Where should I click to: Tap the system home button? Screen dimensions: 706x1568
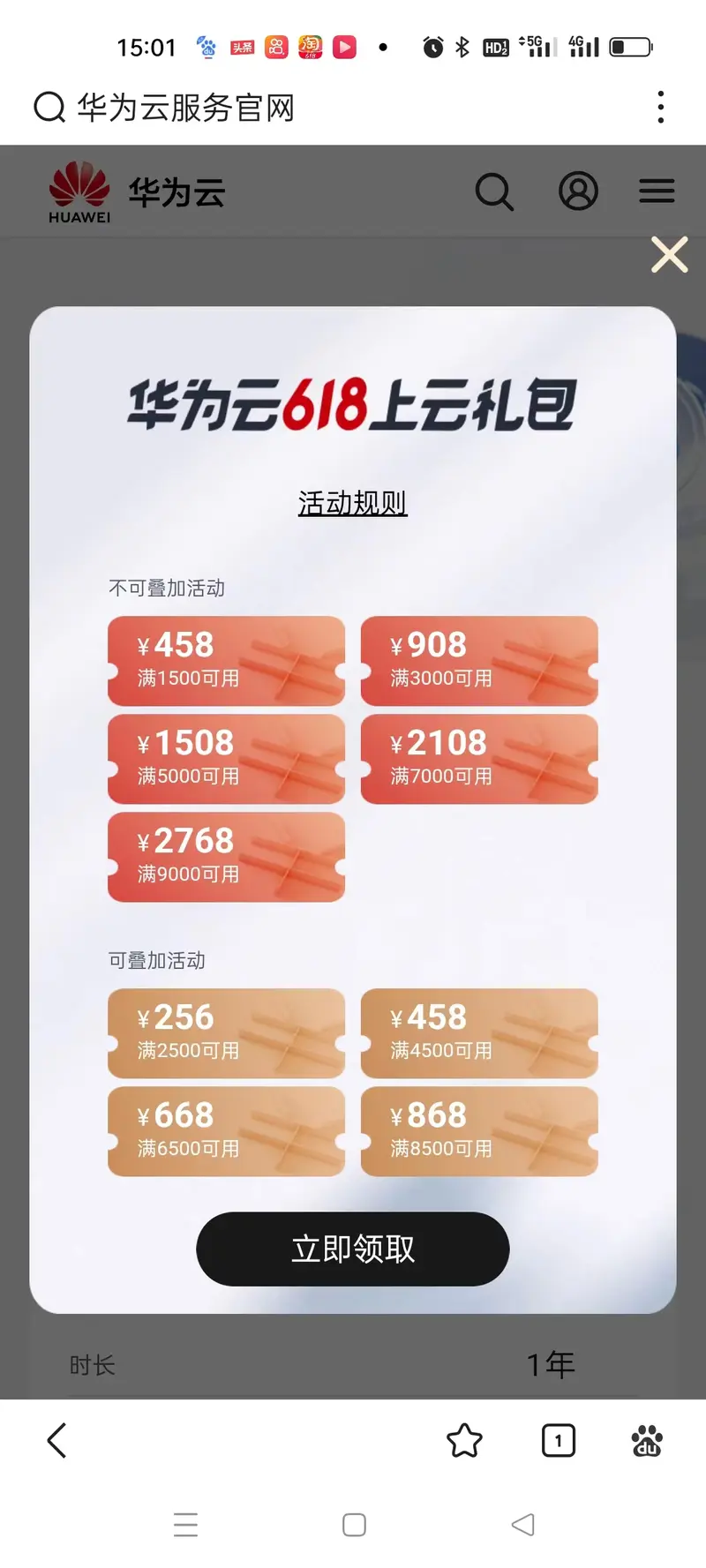[x=354, y=1525]
